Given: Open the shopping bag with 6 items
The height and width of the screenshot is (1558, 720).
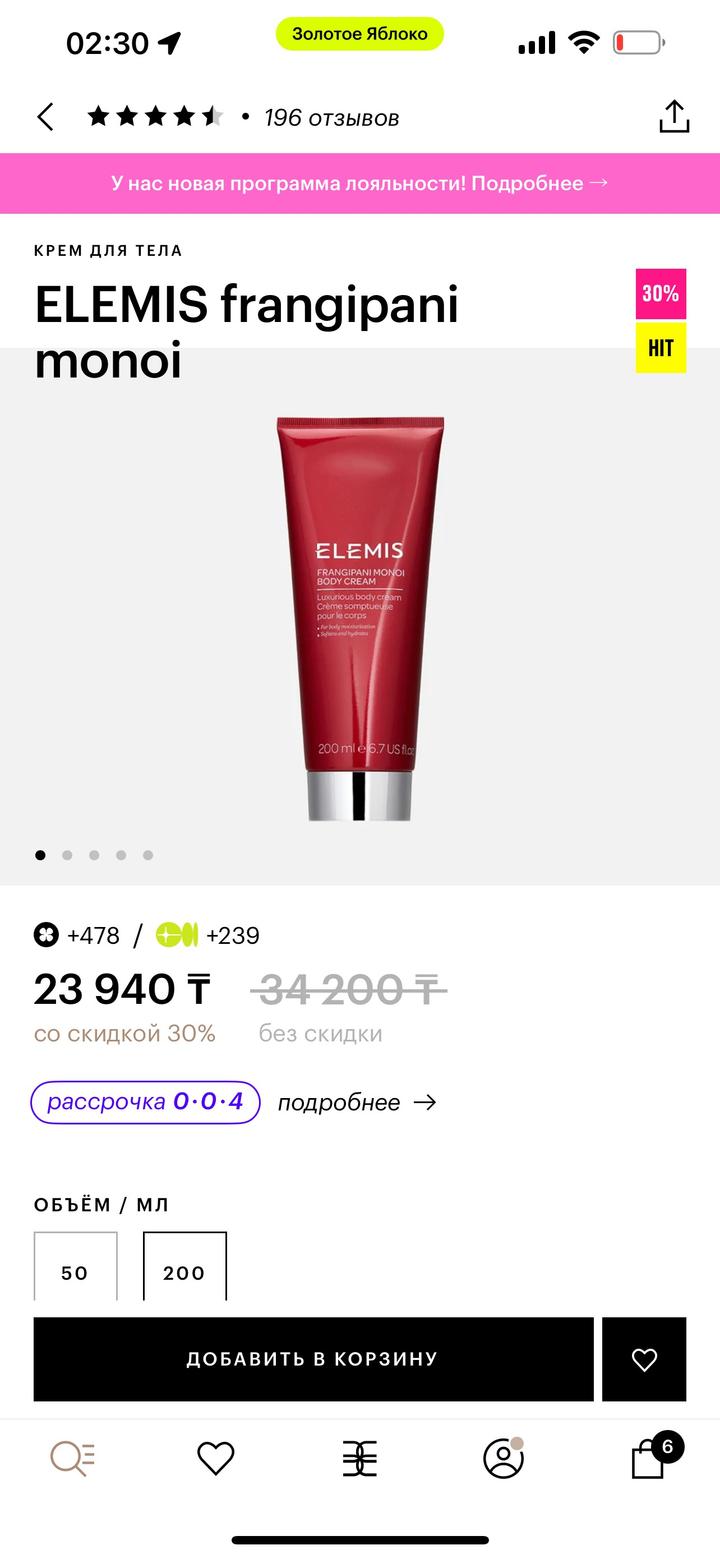Looking at the screenshot, I should (x=650, y=1459).
